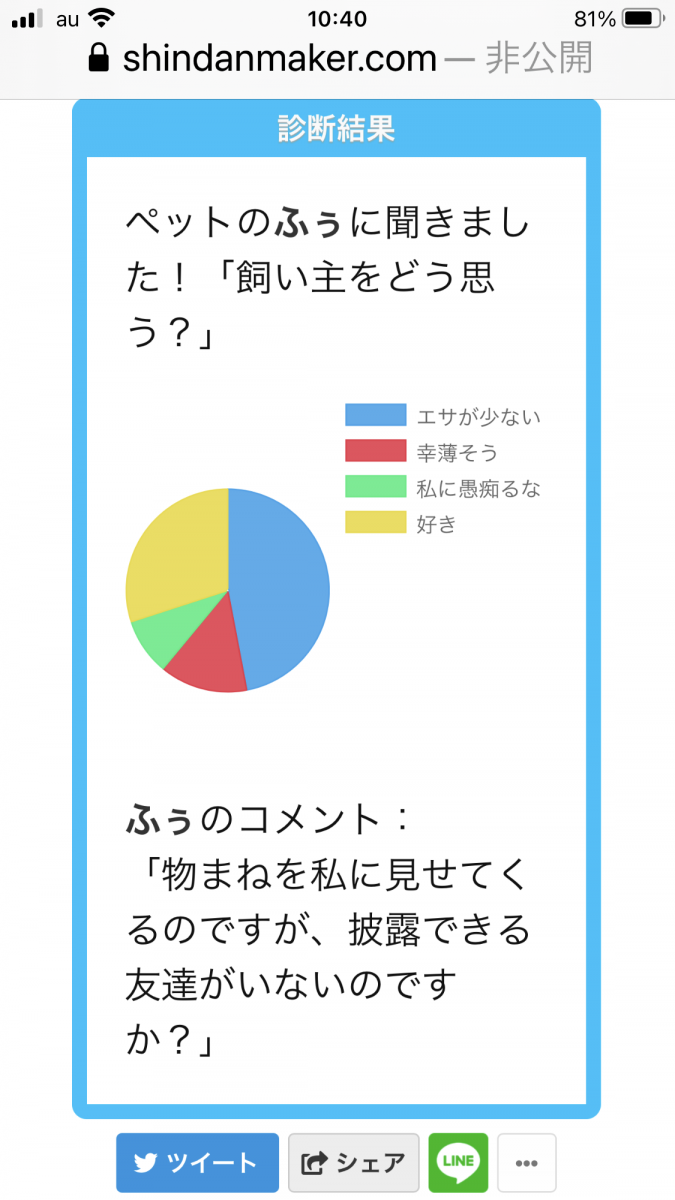Share the result via LINE
This screenshot has height=1200, width=675.
pyautogui.click(x=459, y=1163)
